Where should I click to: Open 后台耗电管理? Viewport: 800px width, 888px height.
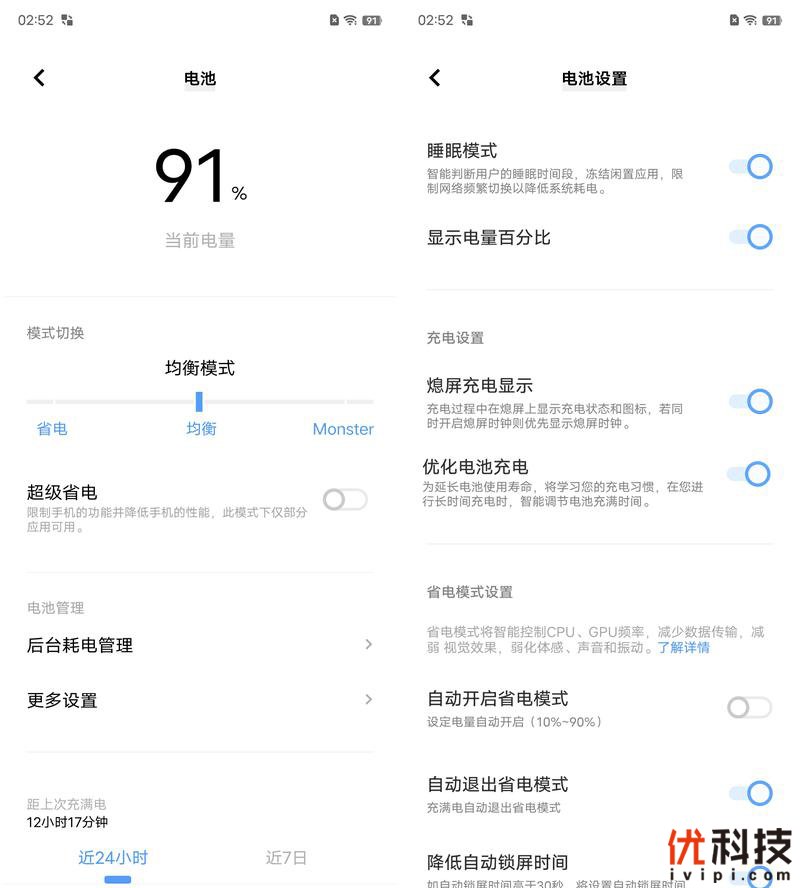click(200, 645)
